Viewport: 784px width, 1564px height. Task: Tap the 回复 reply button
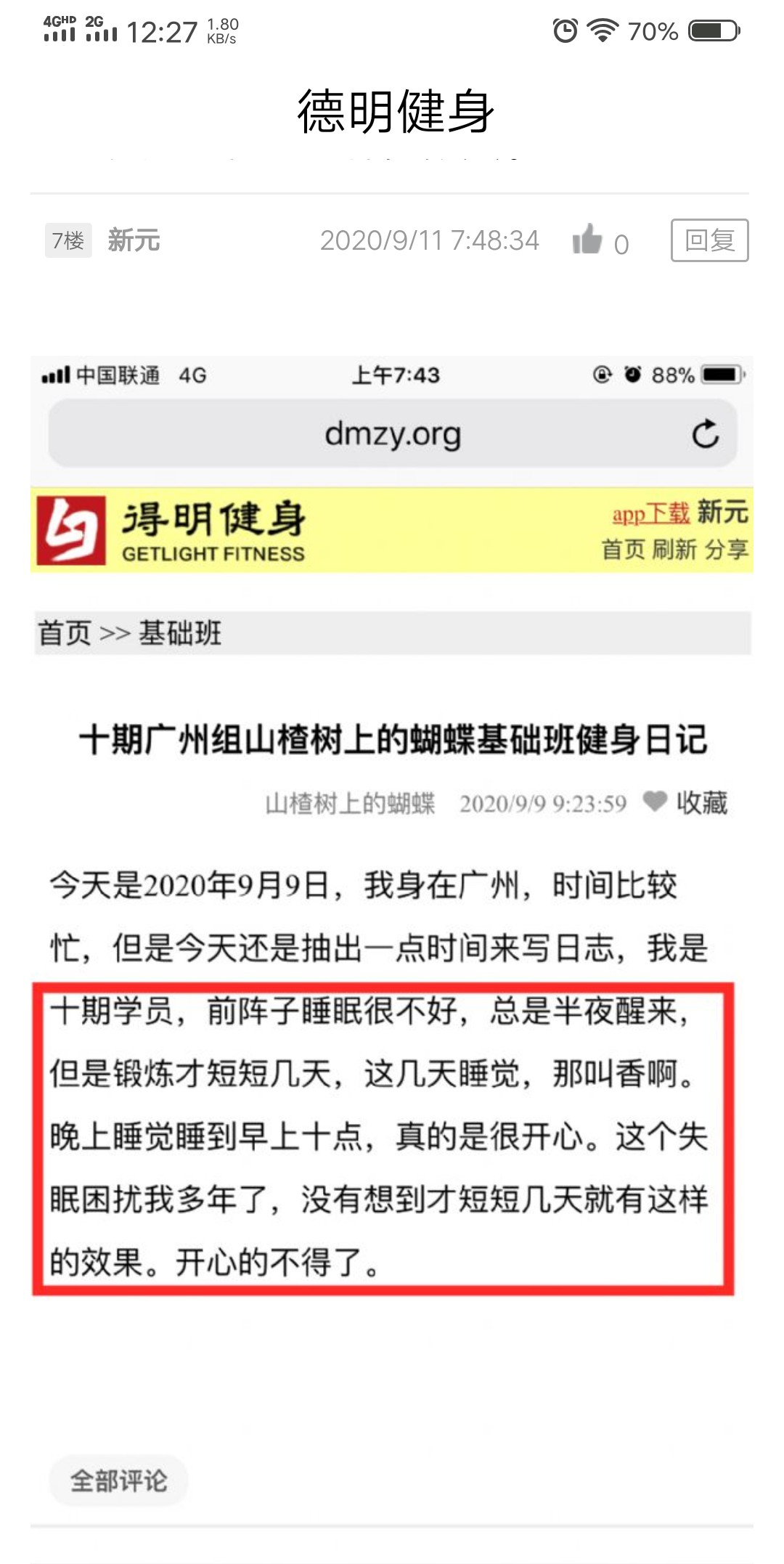click(709, 240)
